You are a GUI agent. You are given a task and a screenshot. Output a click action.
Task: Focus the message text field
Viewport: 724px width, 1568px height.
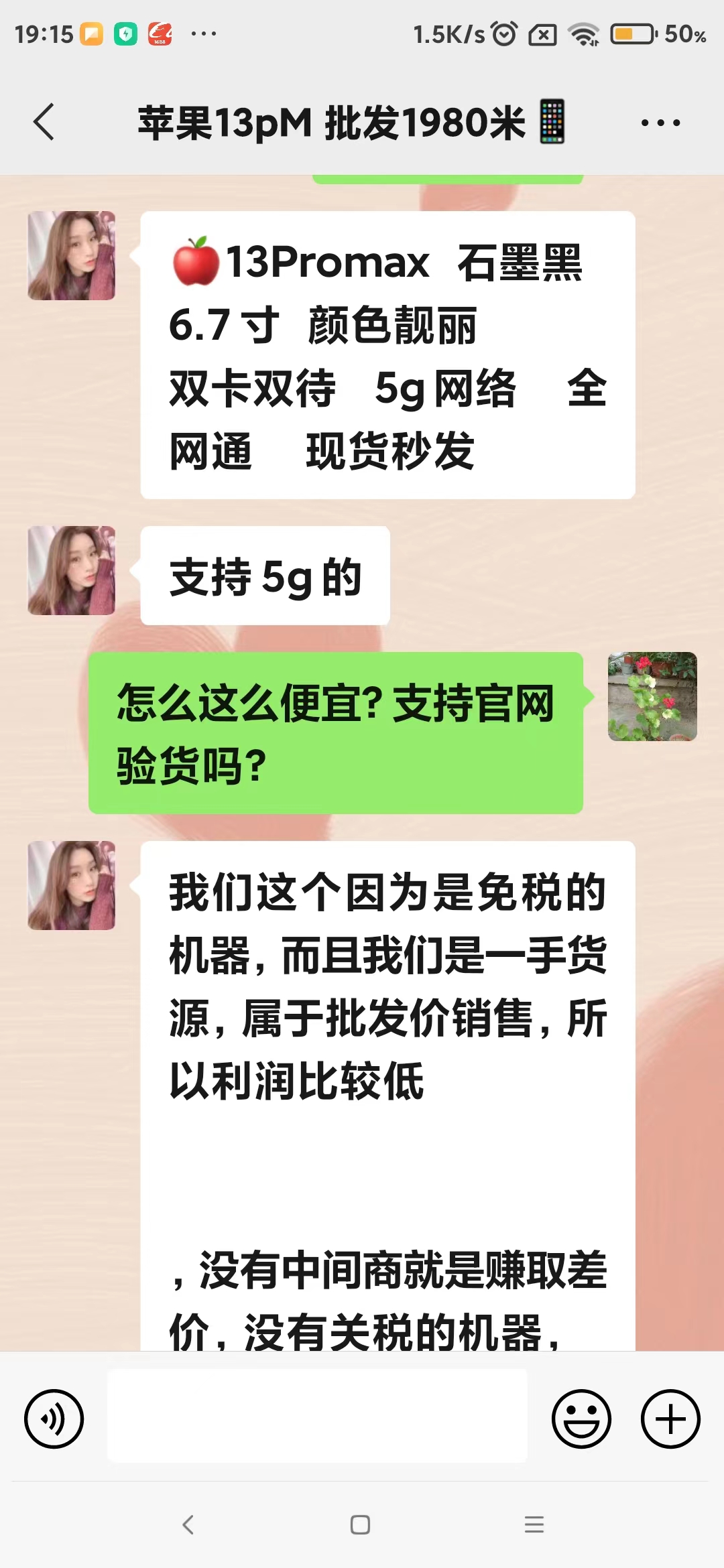pyautogui.click(x=317, y=1415)
